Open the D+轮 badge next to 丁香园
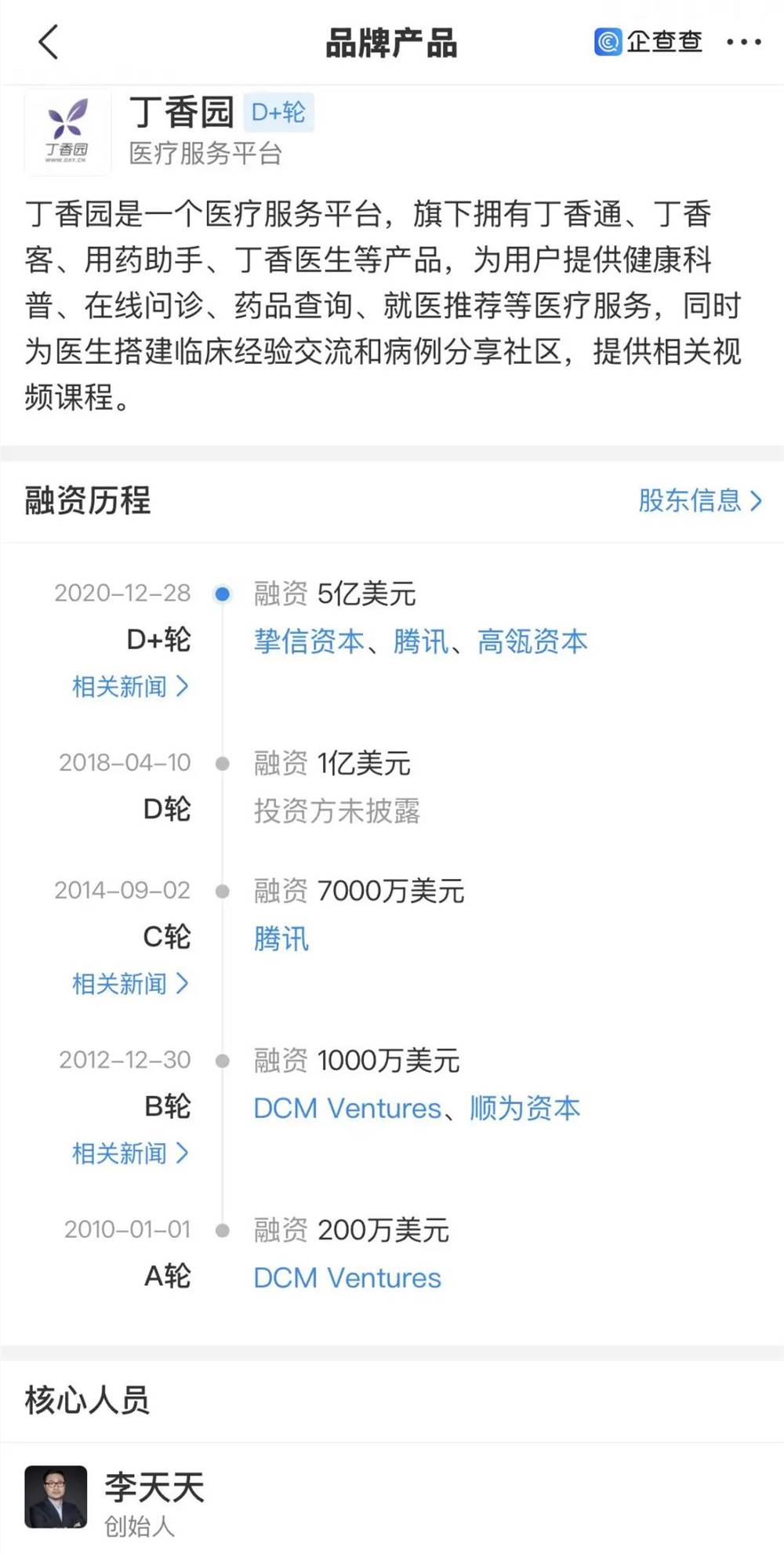Screen dimensions: 784x1554 278,113
